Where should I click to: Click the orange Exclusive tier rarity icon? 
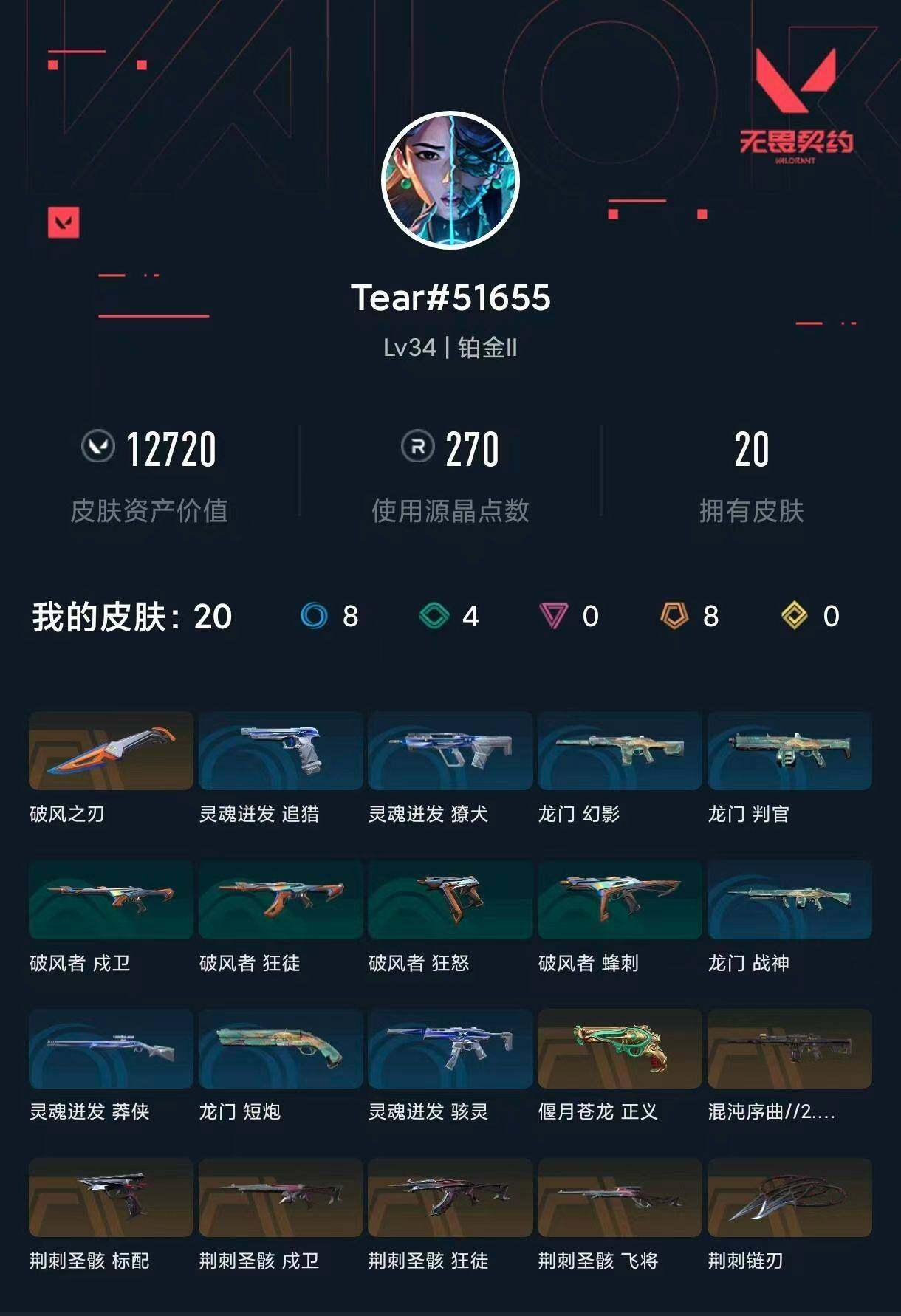[676, 615]
